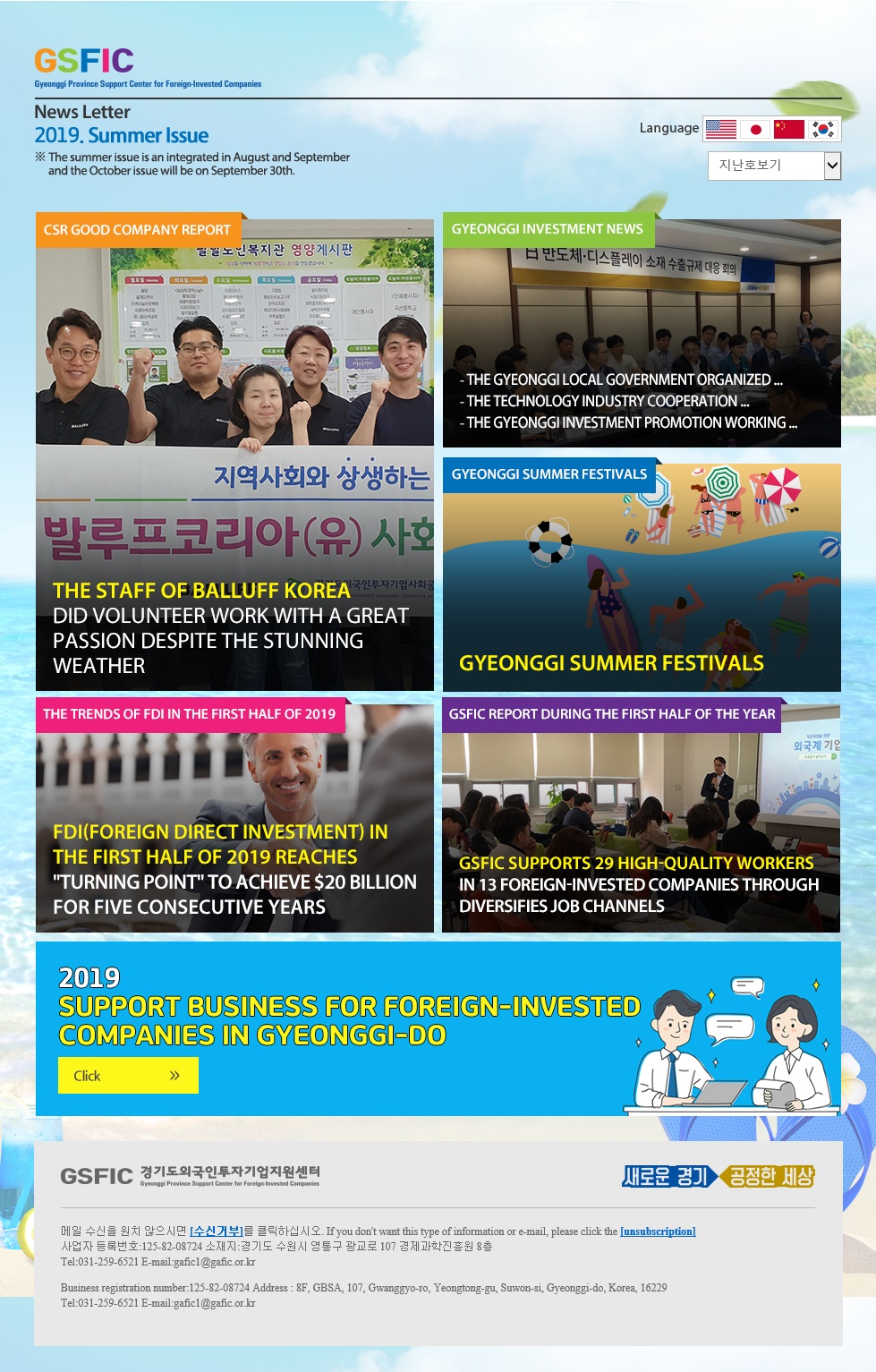Open the GSFIC first half report card
Image resolution: width=876 pixels, height=1372 pixels.
[641, 816]
